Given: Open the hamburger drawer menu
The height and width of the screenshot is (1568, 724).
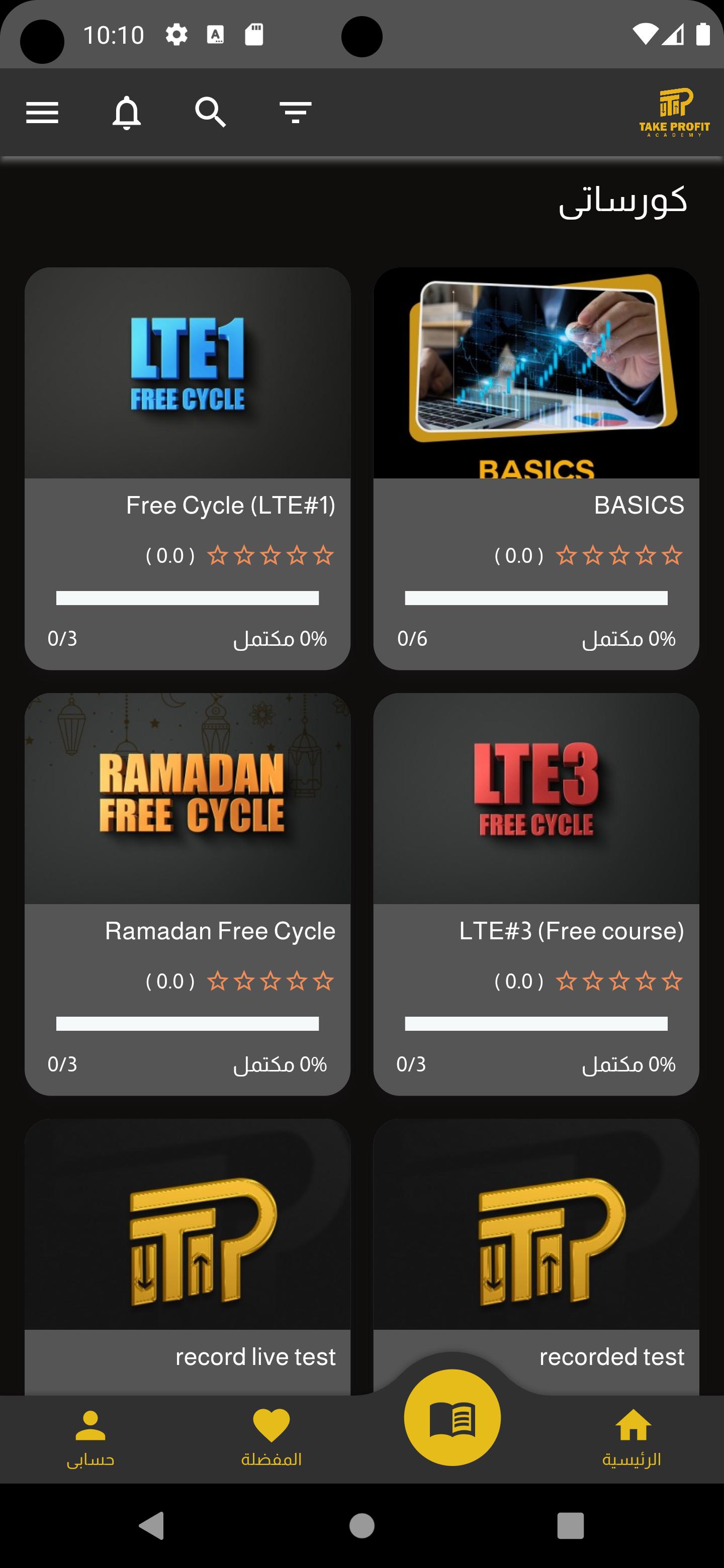Looking at the screenshot, I should pyautogui.click(x=42, y=113).
